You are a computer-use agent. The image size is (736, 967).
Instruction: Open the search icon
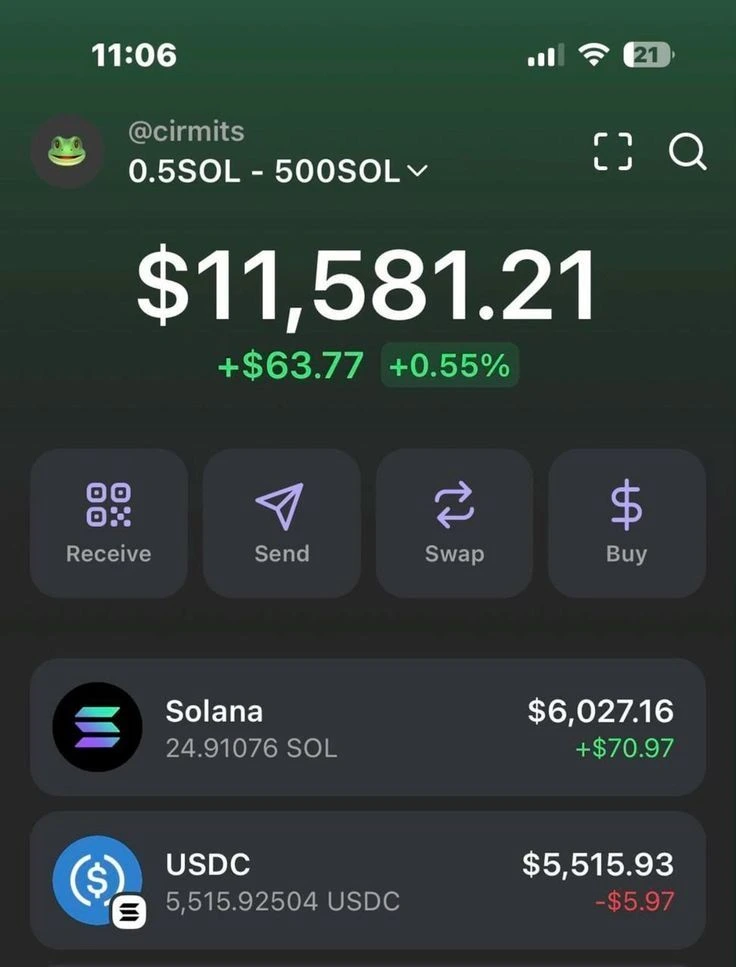click(x=687, y=152)
